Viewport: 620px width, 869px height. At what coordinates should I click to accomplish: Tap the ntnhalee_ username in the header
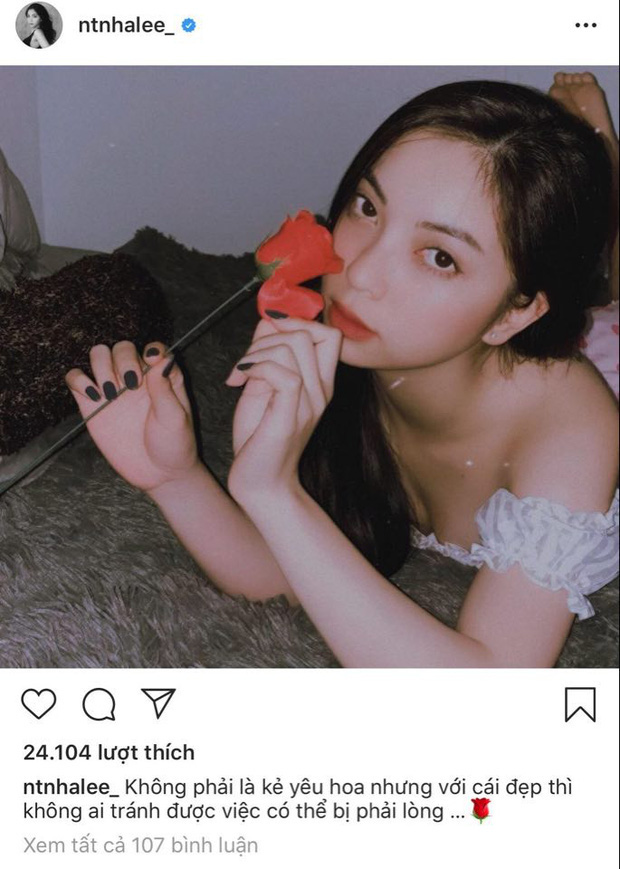(x=125, y=26)
